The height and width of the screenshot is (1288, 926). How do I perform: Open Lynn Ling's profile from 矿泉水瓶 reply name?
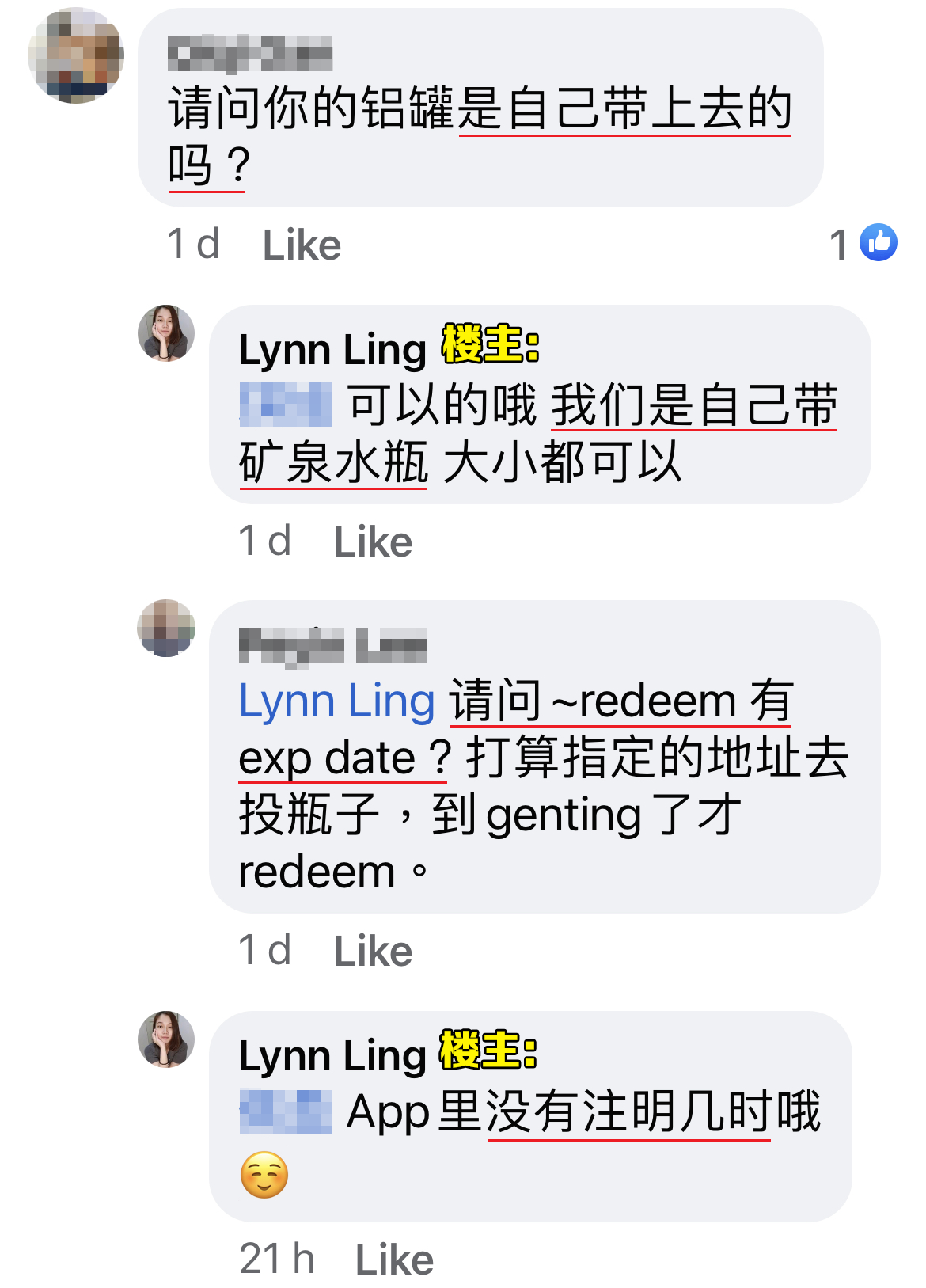[x=332, y=350]
